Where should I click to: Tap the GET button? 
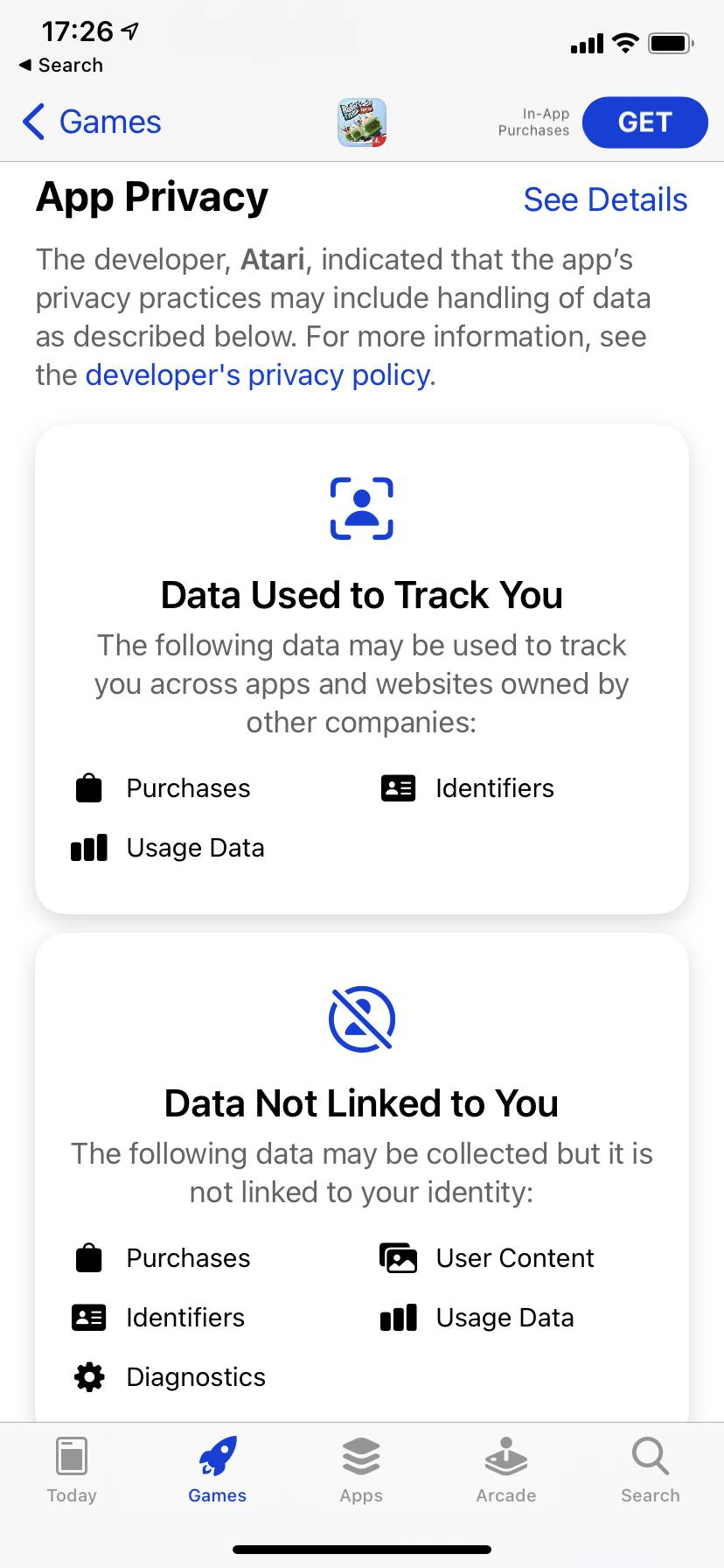(644, 122)
